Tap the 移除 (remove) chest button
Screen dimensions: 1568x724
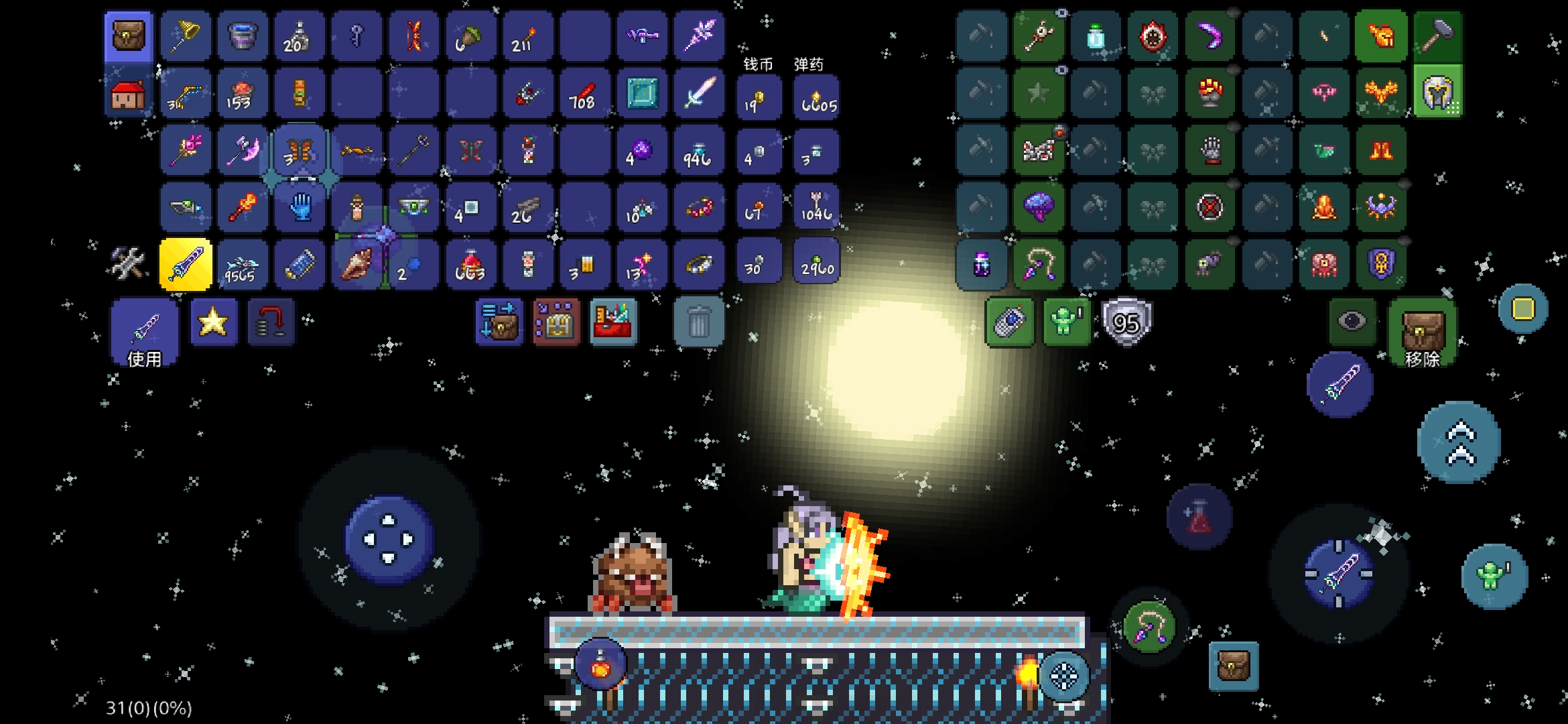pyautogui.click(x=1422, y=335)
